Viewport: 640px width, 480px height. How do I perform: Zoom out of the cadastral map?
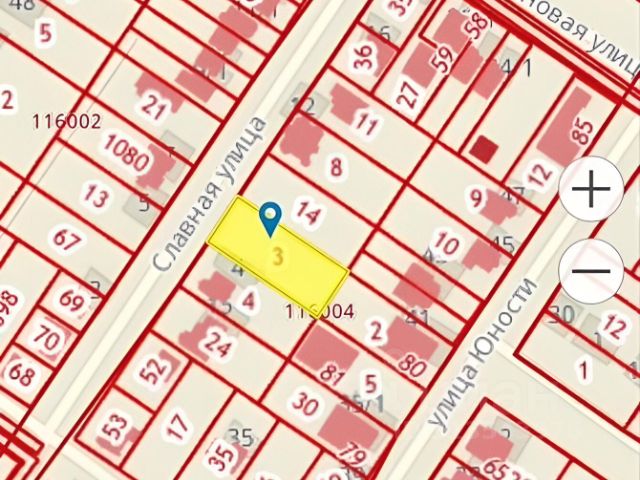pyautogui.click(x=593, y=271)
